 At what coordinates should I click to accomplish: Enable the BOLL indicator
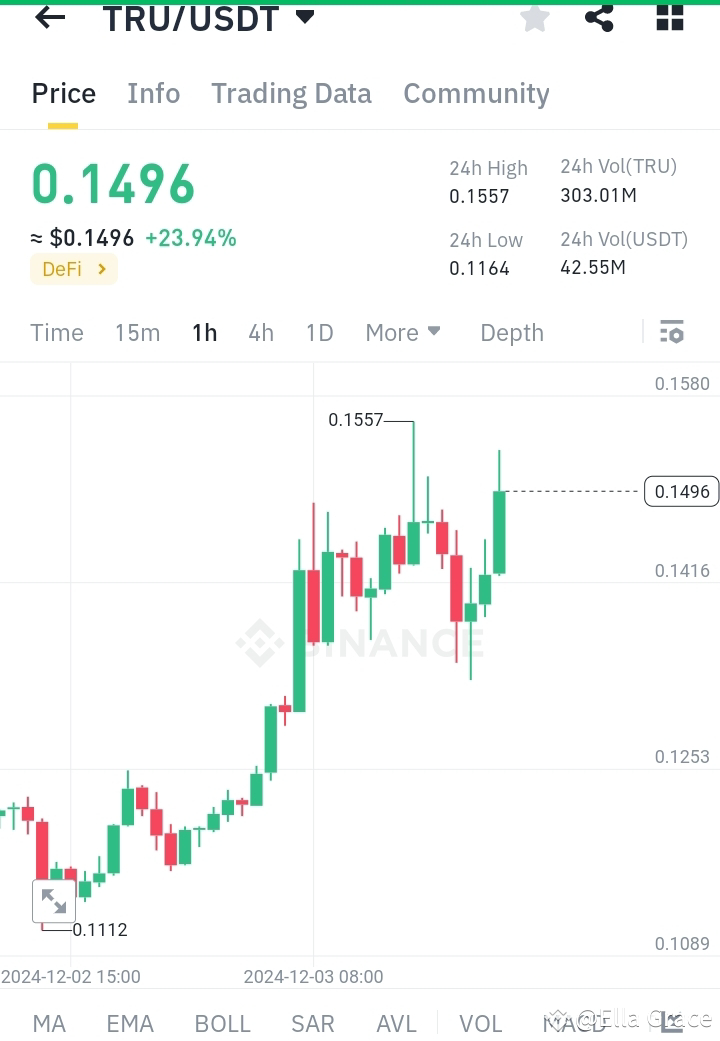[222, 1023]
